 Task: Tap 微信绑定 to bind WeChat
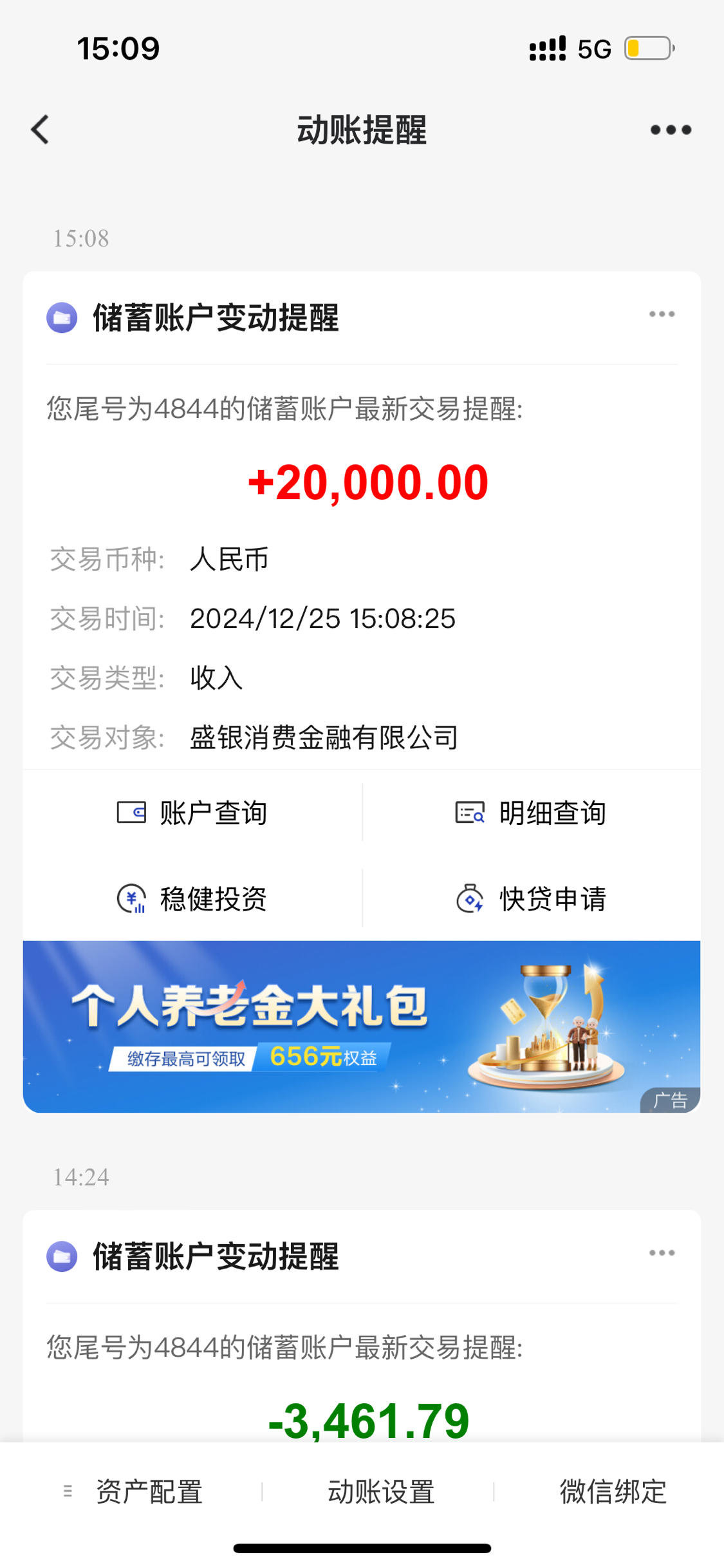pyautogui.click(x=613, y=1491)
